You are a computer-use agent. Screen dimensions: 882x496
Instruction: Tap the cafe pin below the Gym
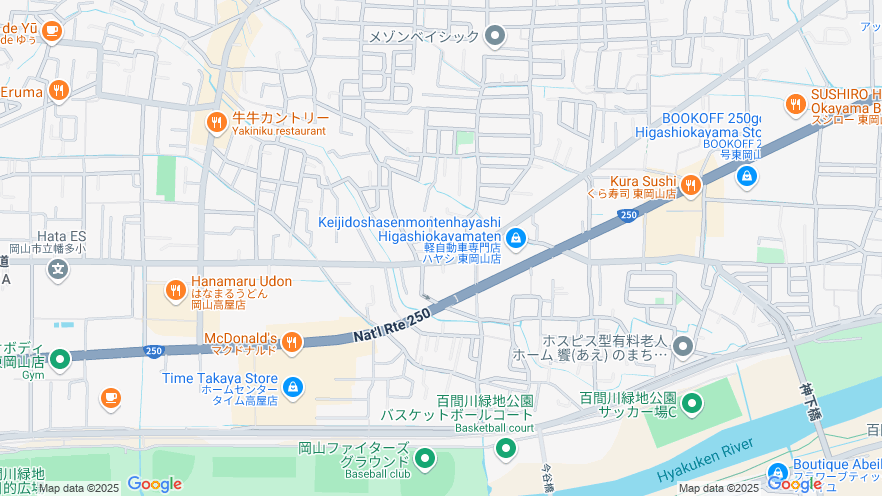coord(110,399)
